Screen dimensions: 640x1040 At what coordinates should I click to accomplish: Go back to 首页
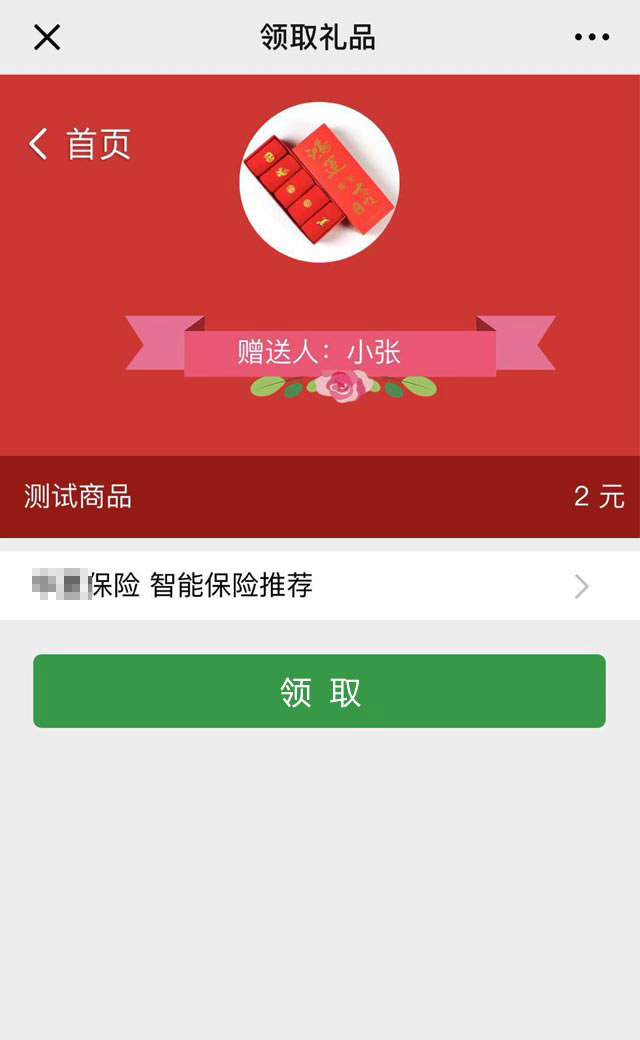(80, 144)
